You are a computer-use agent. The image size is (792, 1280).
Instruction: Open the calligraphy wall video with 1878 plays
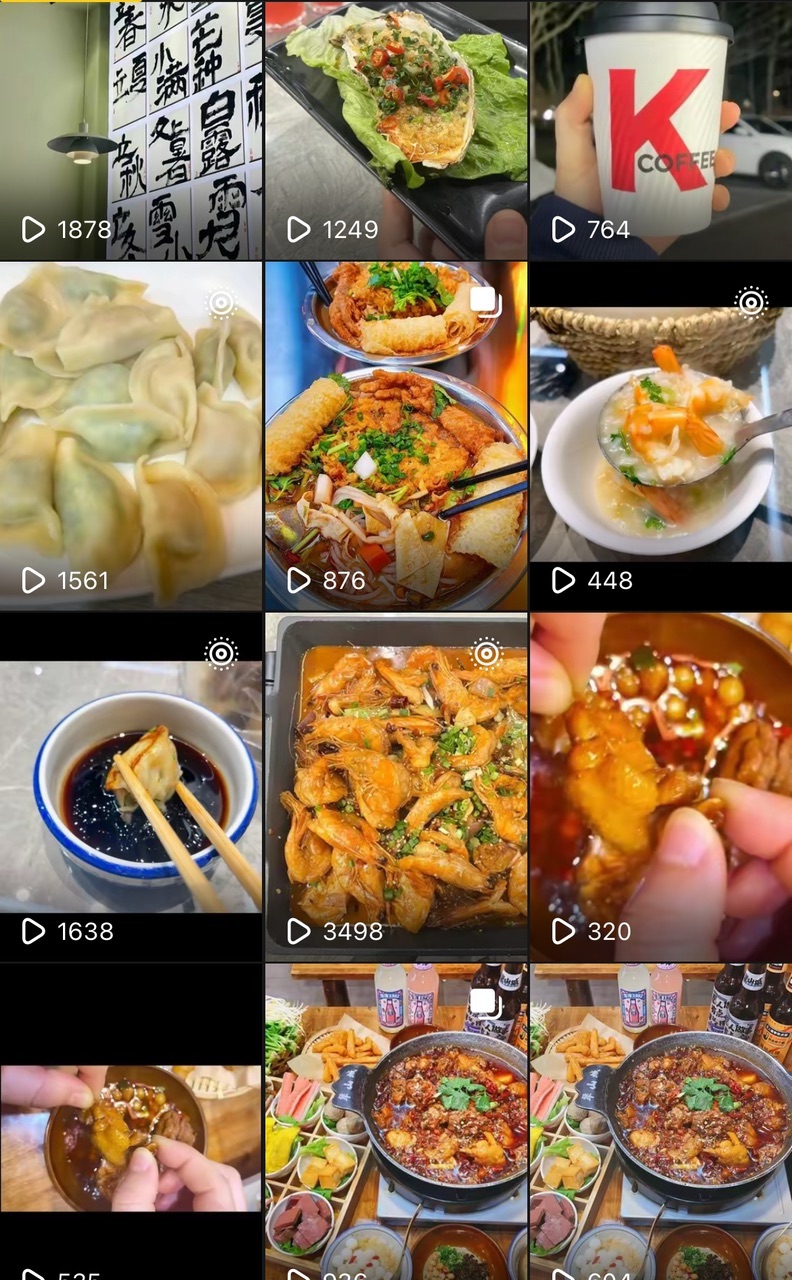point(131,130)
